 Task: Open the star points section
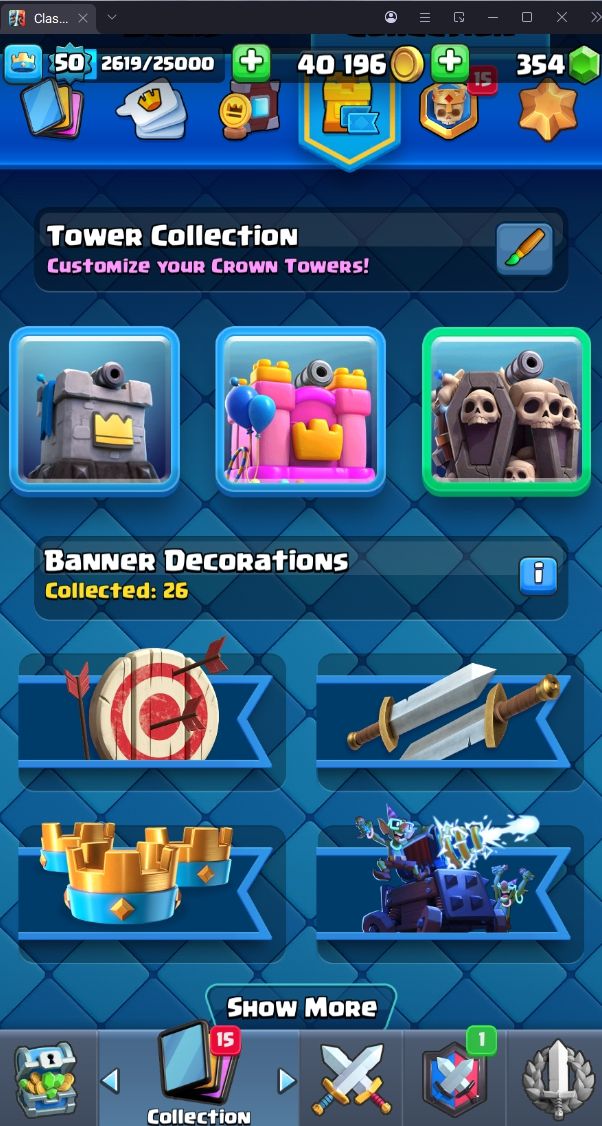click(548, 108)
